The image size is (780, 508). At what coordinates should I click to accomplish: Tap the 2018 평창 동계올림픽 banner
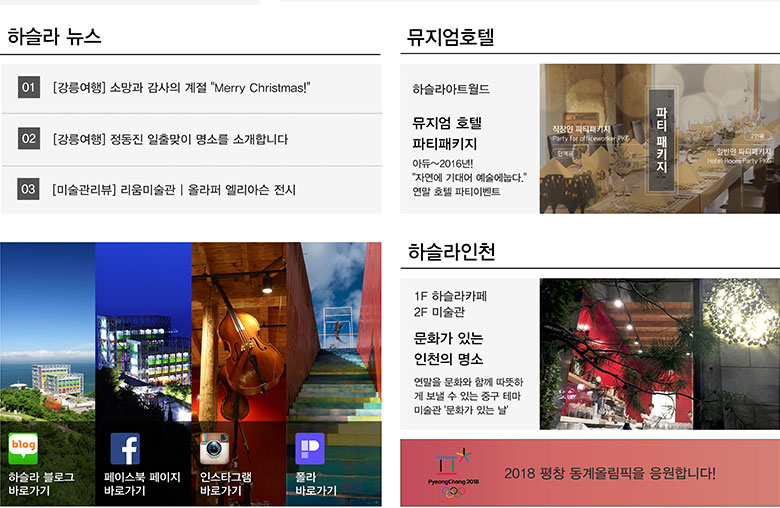tap(589, 473)
